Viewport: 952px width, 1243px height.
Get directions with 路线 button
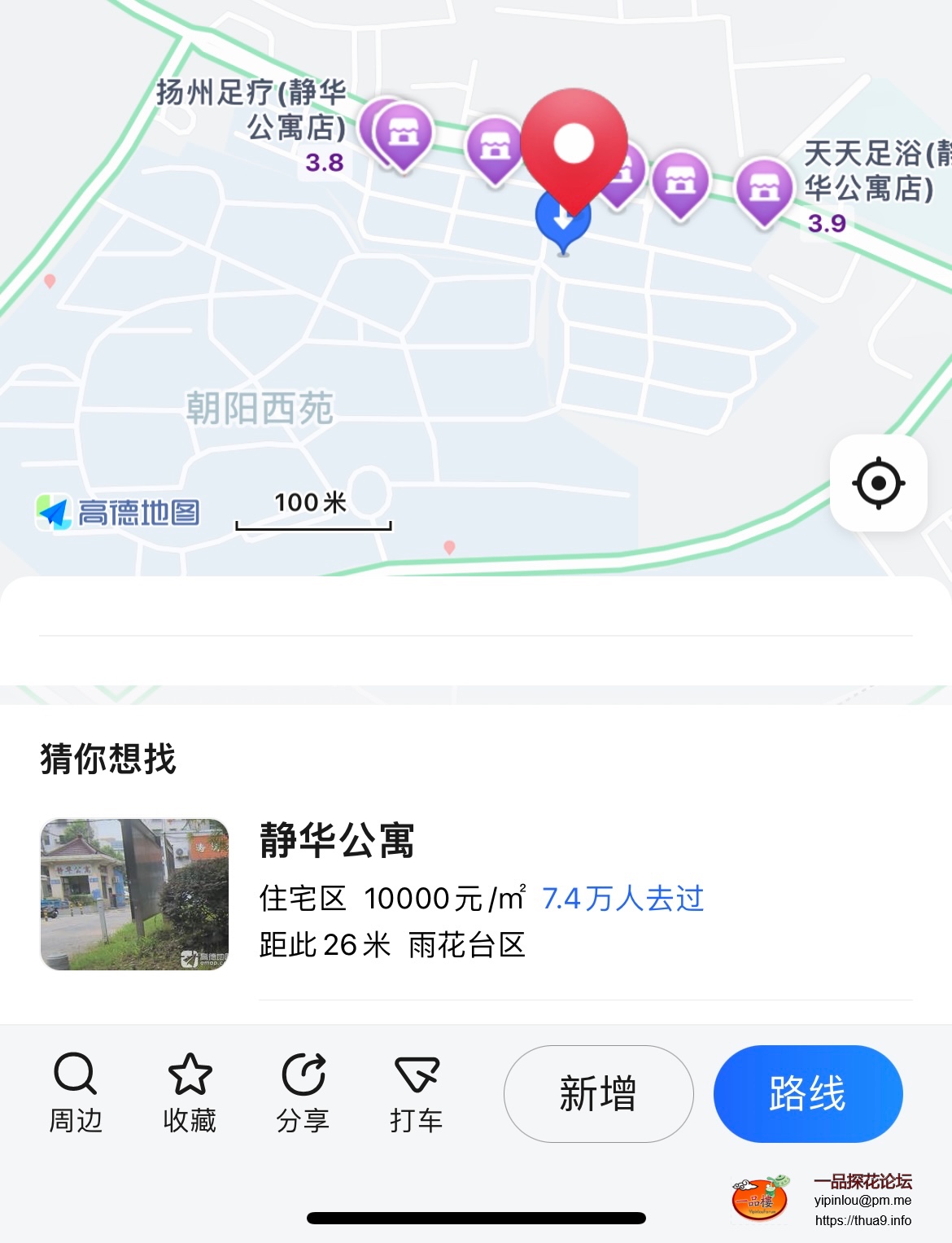pyautogui.click(x=807, y=1093)
